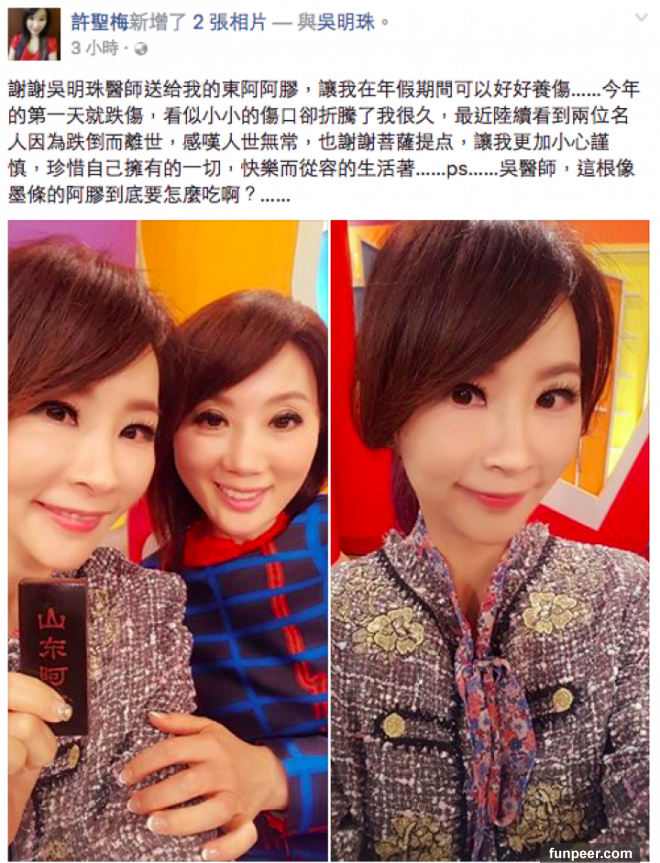The width and height of the screenshot is (660, 863).
Task: Open tagged profile 吳明珠
Action: [344, 22]
